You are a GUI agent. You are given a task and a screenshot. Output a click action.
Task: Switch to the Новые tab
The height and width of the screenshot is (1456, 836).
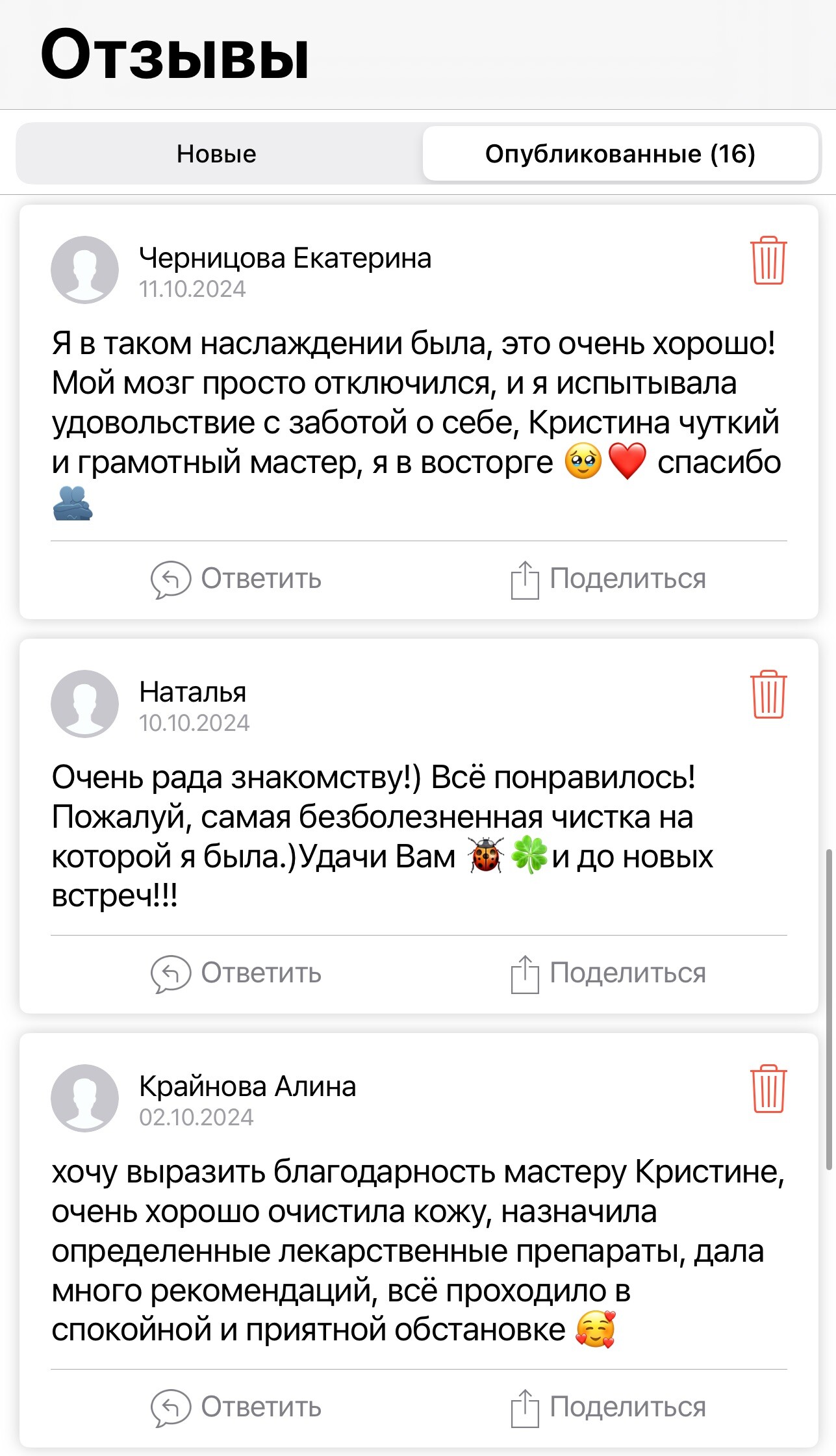tap(217, 154)
